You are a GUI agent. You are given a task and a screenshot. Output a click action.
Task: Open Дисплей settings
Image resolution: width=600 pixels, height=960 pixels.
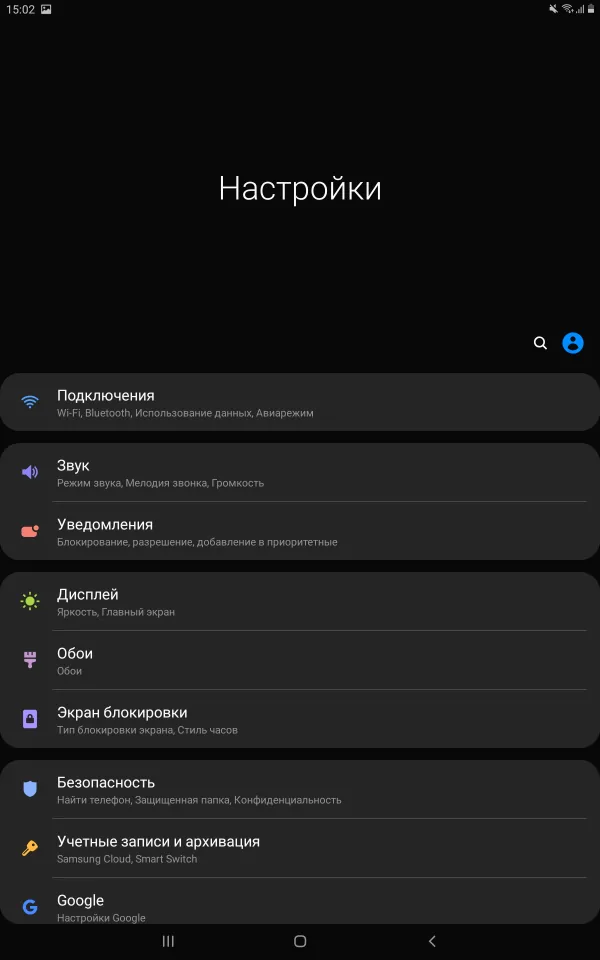(300, 601)
